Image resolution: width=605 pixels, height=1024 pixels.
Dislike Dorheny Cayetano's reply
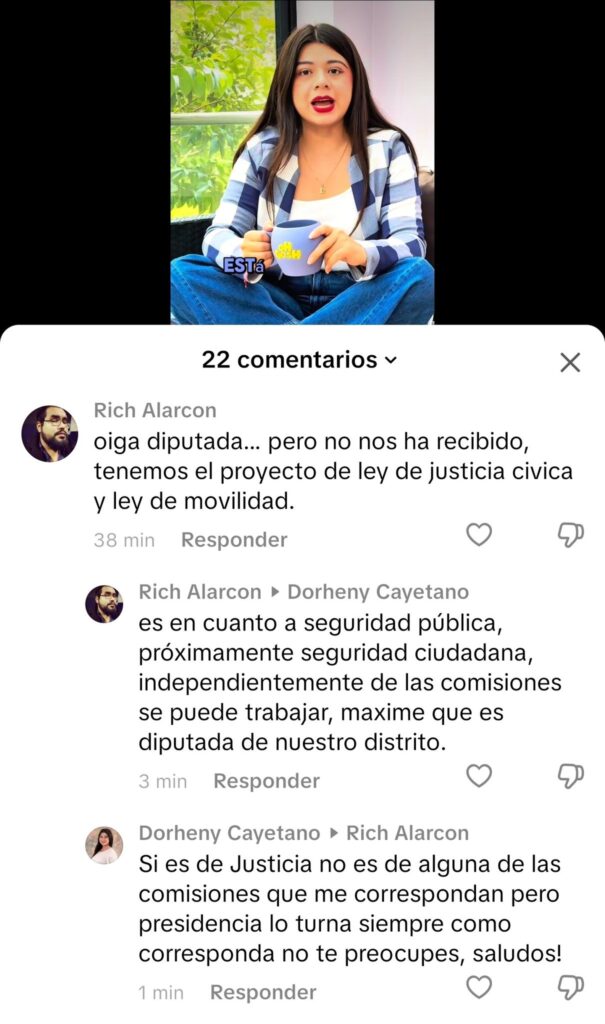coord(570,988)
